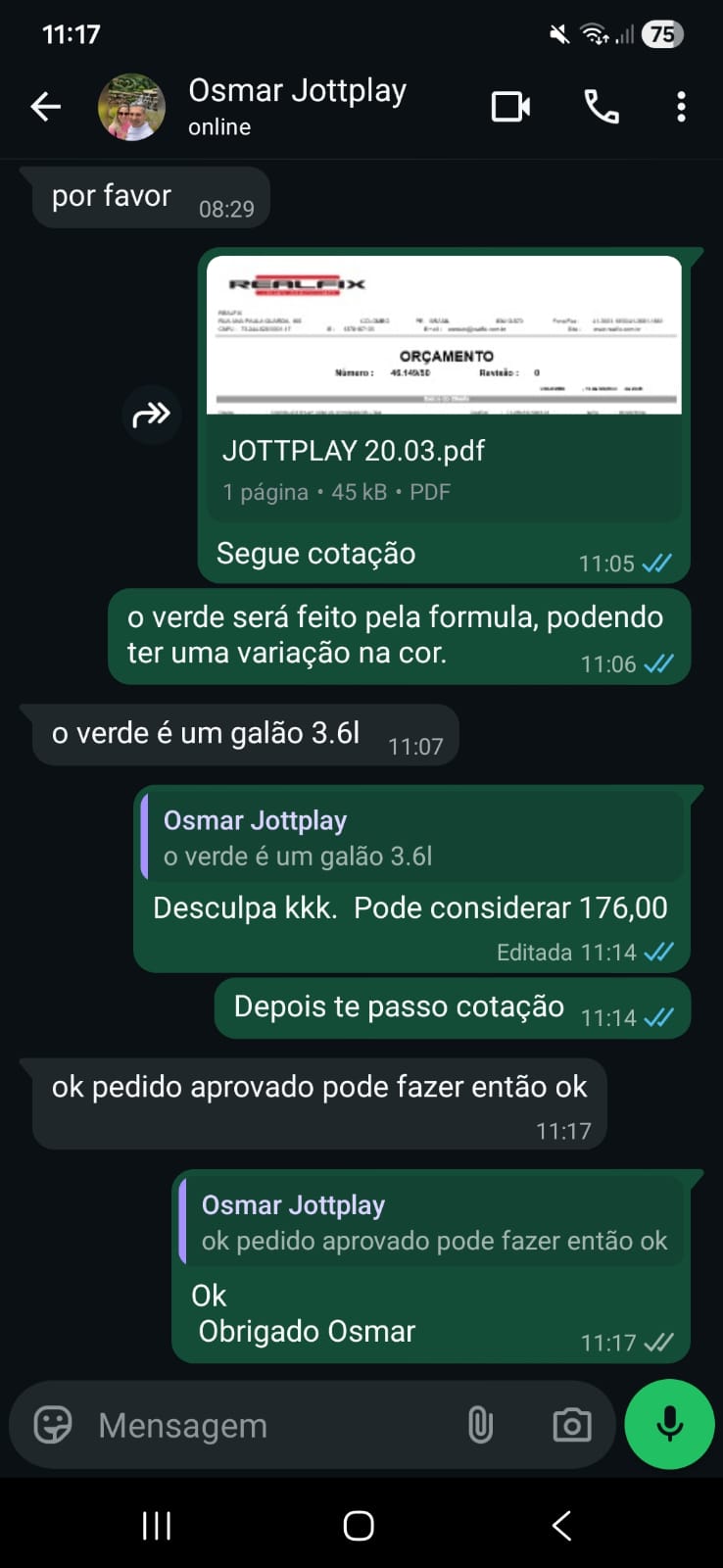Go back to the chat list

pyautogui.click(x=45, y=107)
